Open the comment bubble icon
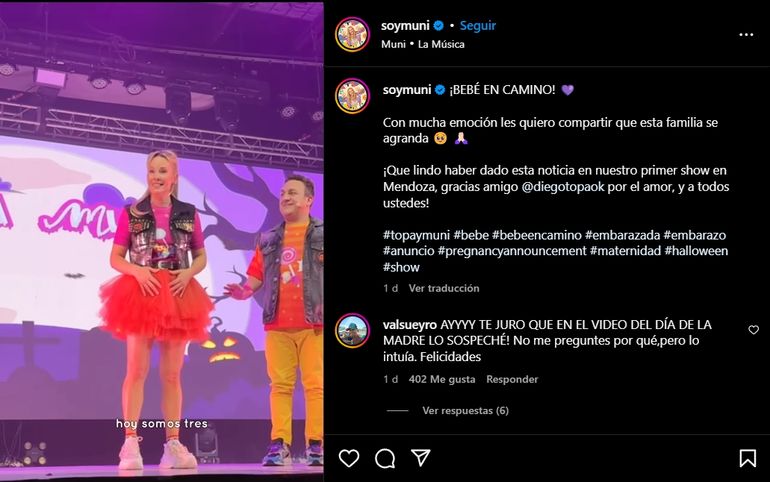770x482 pixels. point(385,458)
